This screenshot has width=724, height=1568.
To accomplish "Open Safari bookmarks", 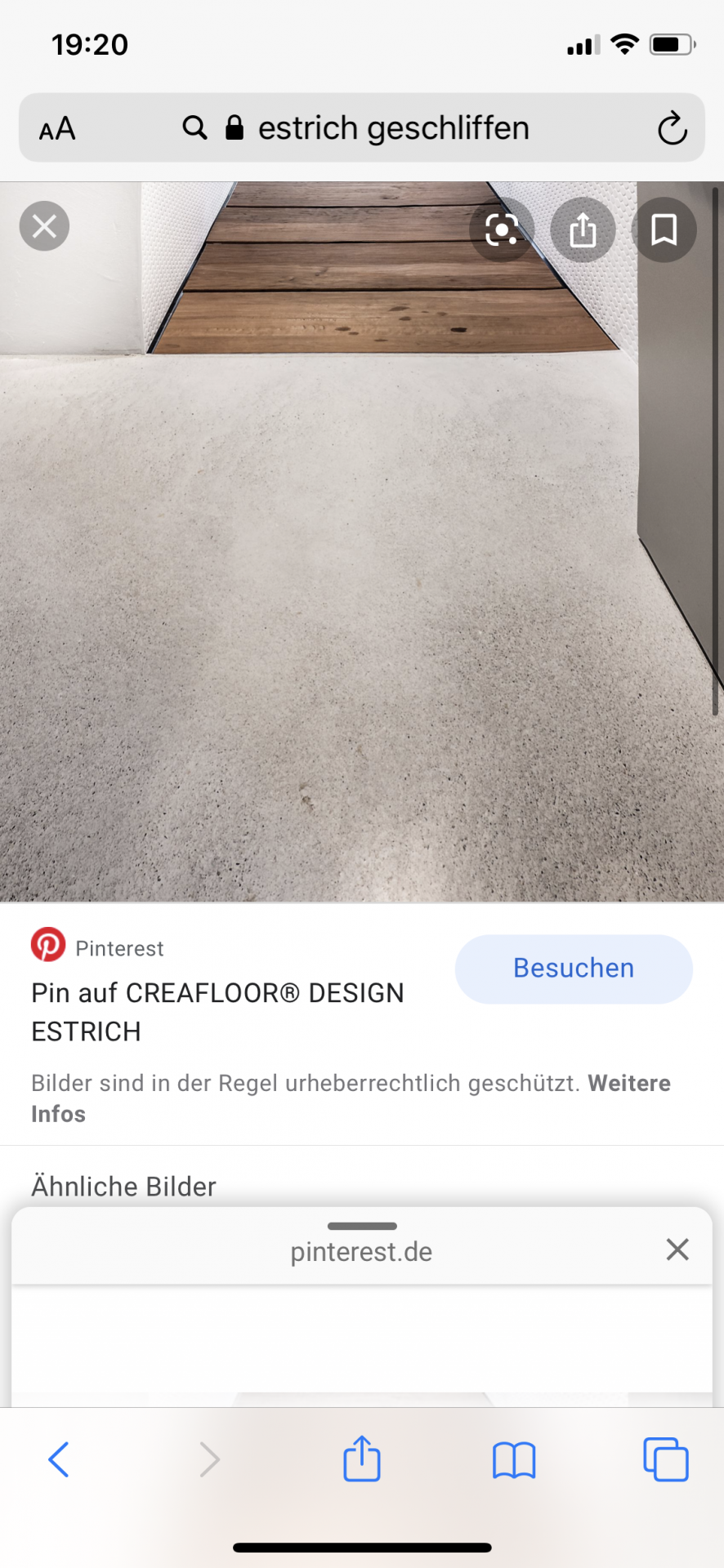I will pyautogui.click(x=514, y=1459).
